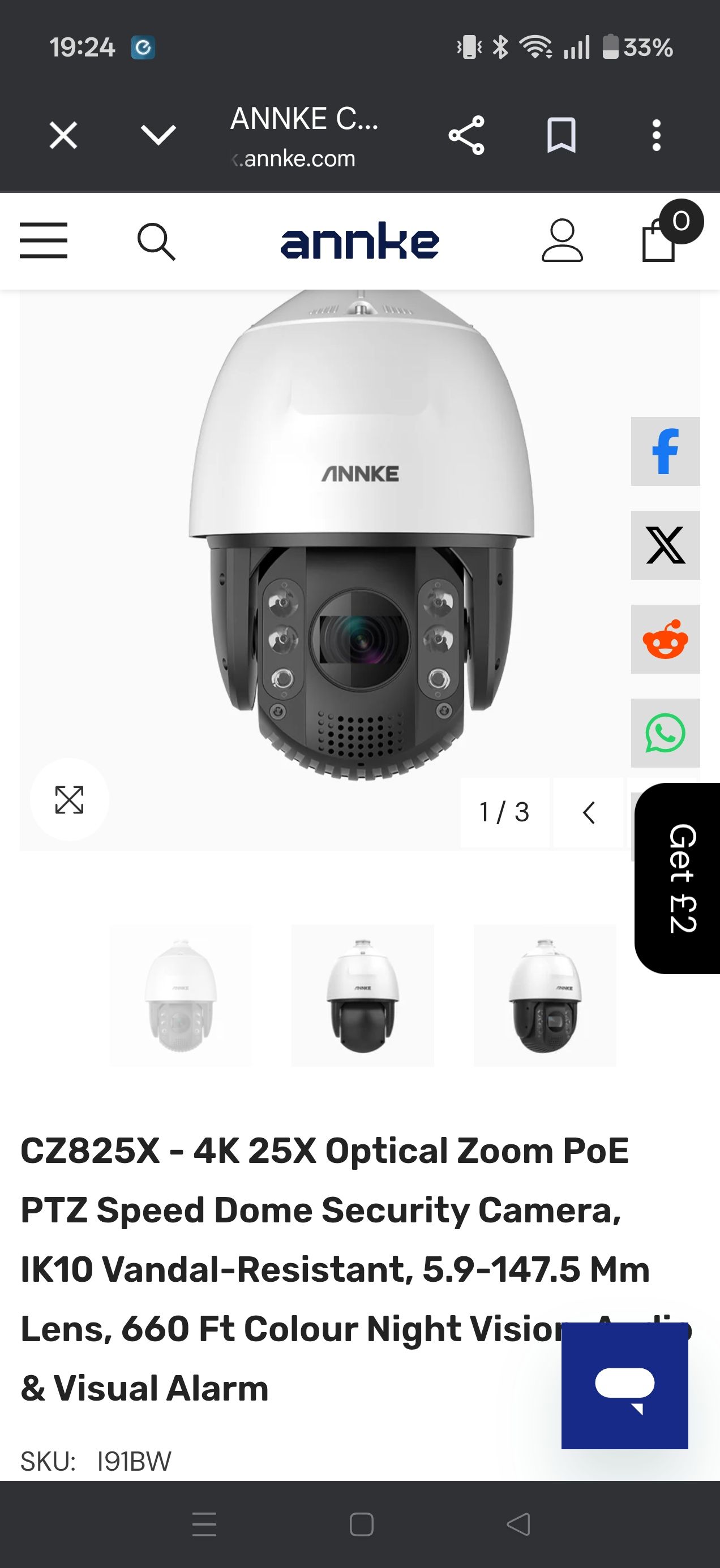Select the third camera thumbnail
This screenshot has width=720, height=1568.
click(x=545, y=995)
